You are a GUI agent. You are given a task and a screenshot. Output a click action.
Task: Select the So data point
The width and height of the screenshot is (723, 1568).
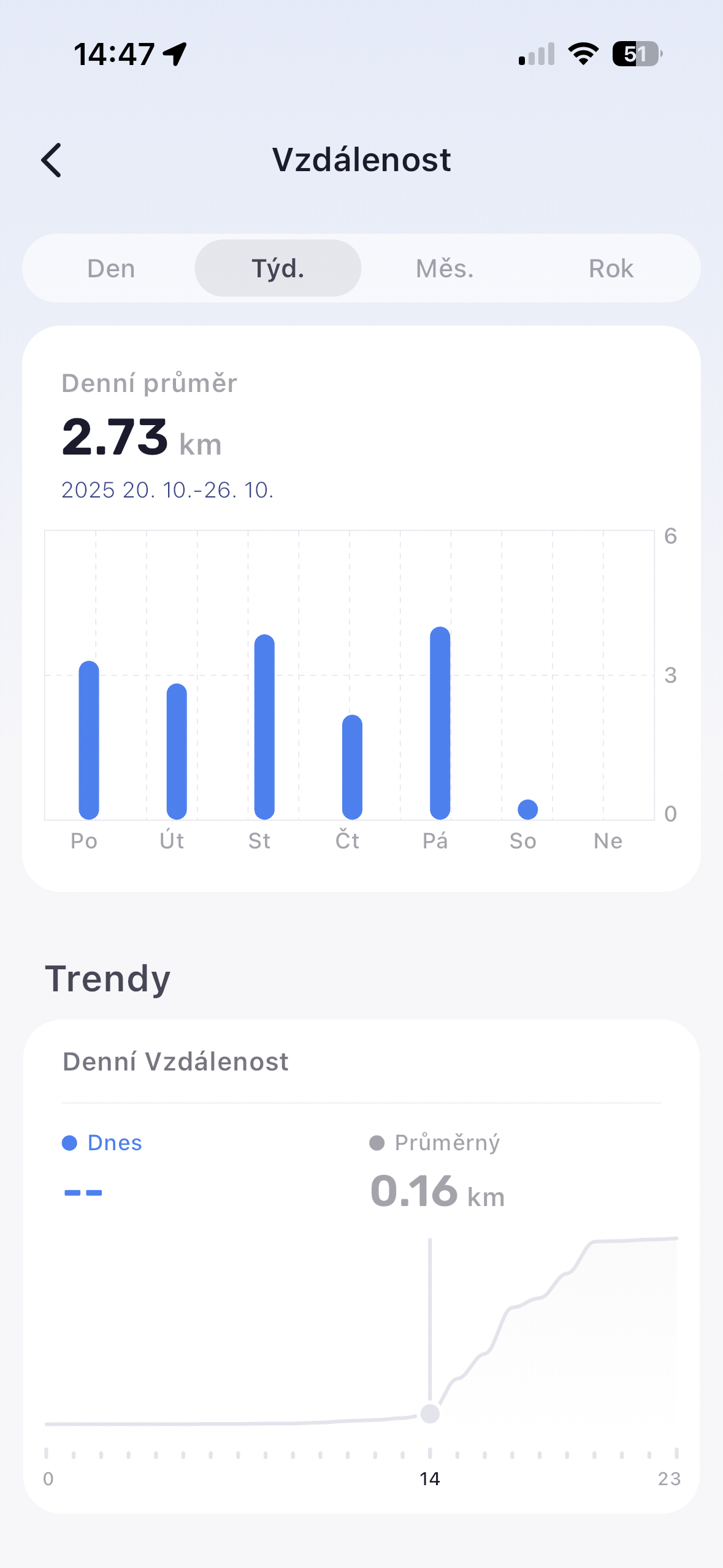point(527,809)
